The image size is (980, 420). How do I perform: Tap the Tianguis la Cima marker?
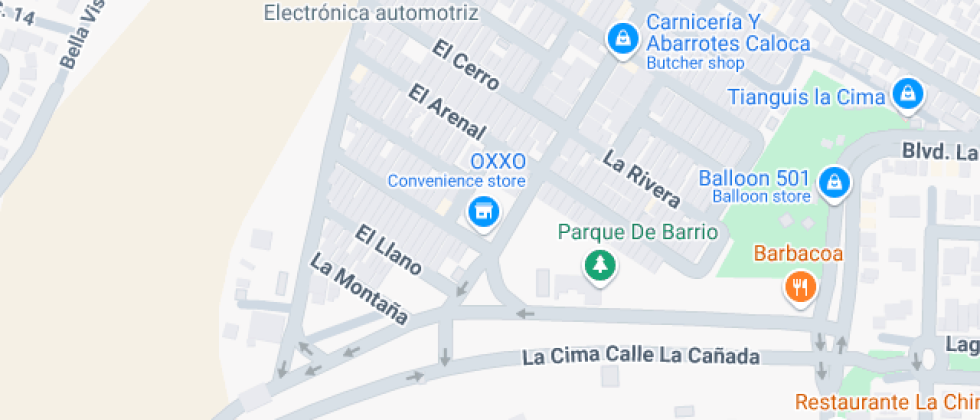click(x=907, y=94)
